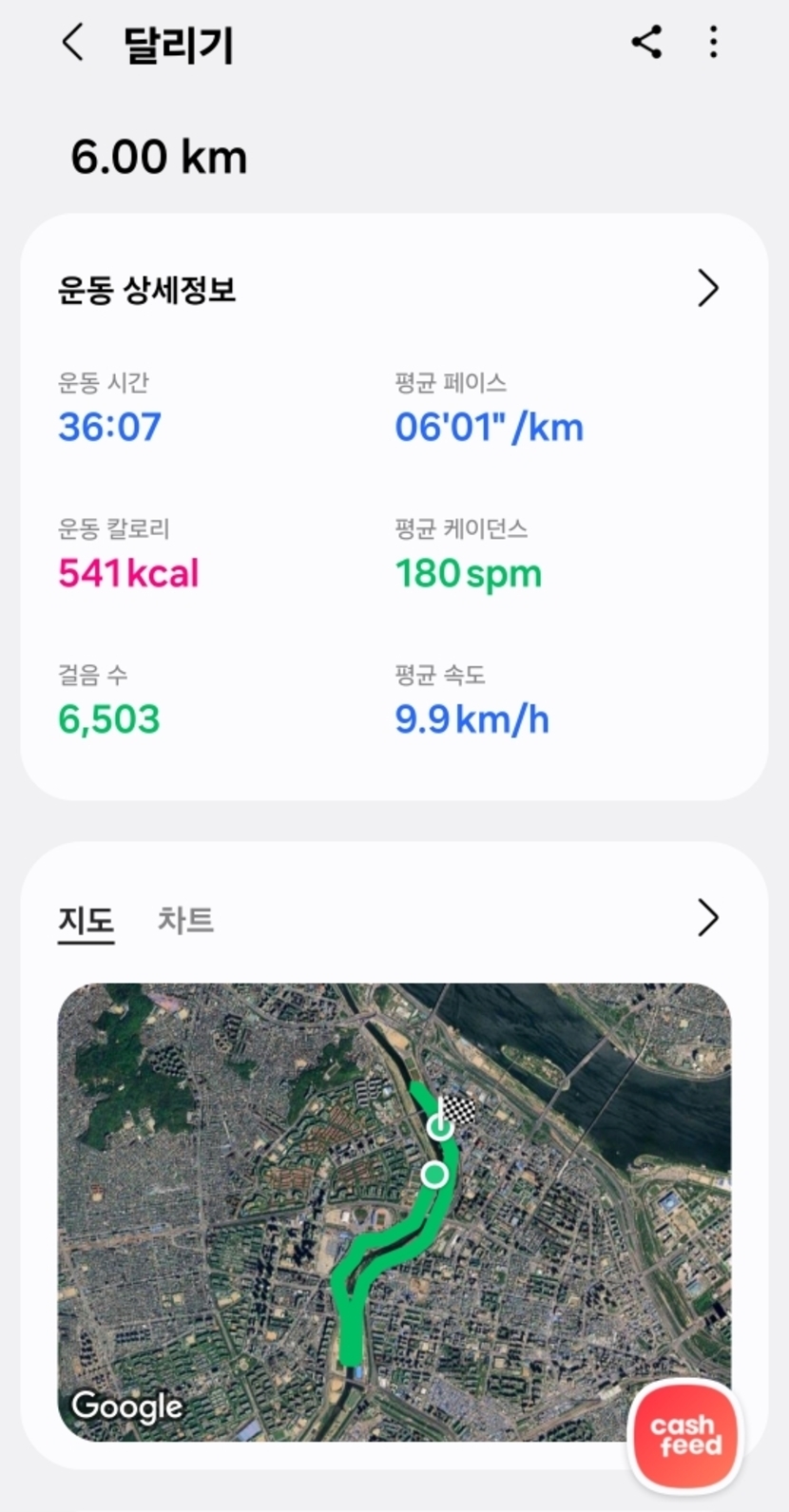This screenshot has width=789, height=1512.
Task: Go back from the 달리기 screen
Action: point(72,43)
